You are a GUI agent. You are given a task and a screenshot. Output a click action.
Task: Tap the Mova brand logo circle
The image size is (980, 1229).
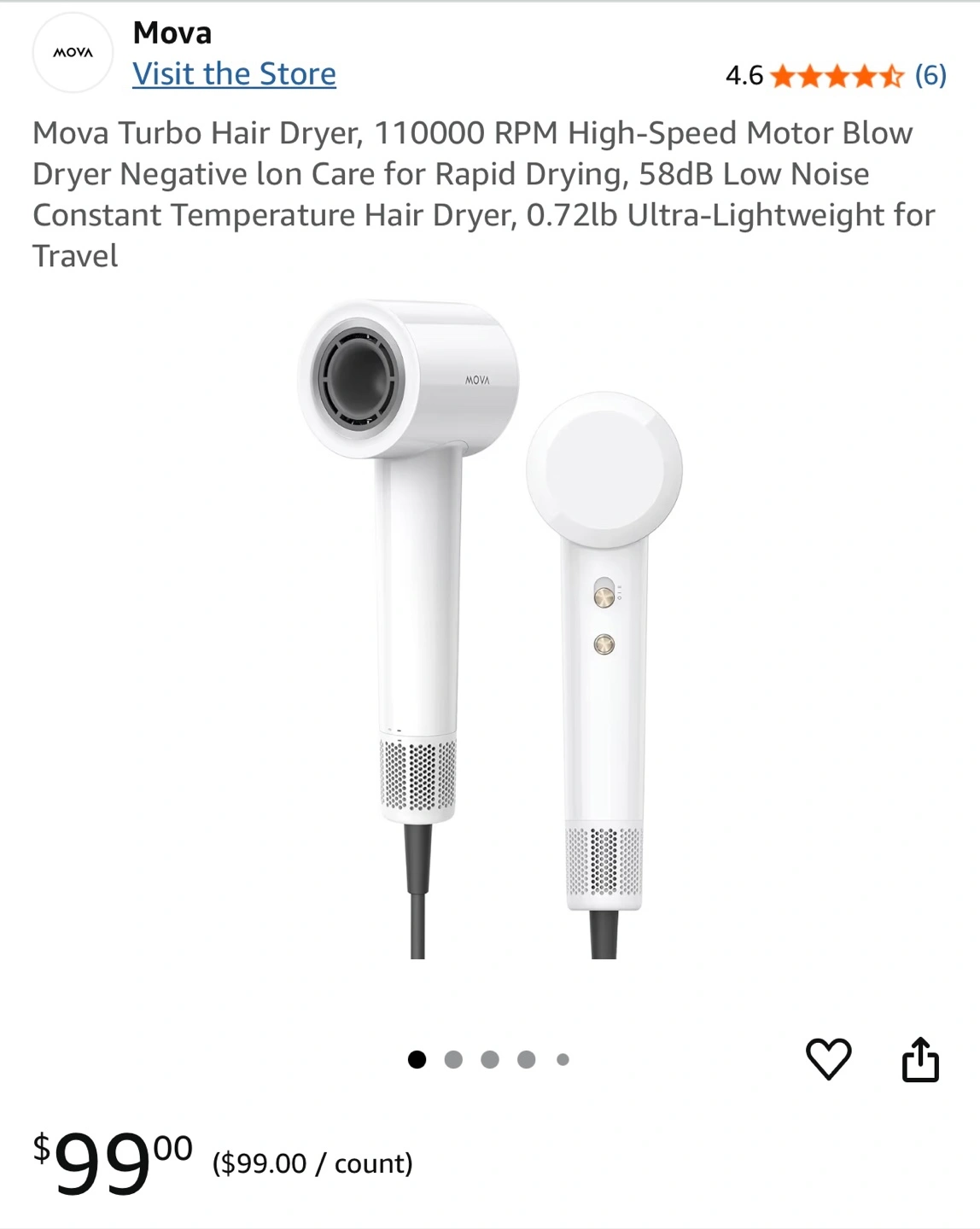(73, 53)
